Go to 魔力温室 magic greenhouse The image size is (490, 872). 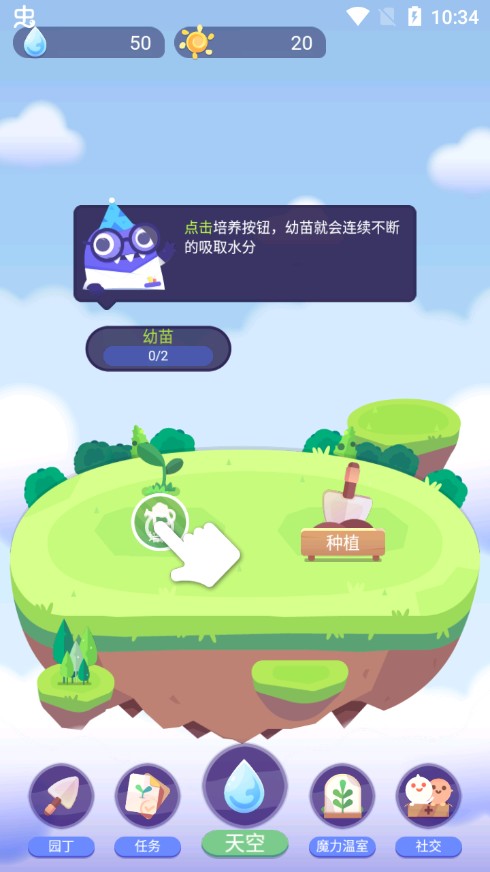click(342, 810)
